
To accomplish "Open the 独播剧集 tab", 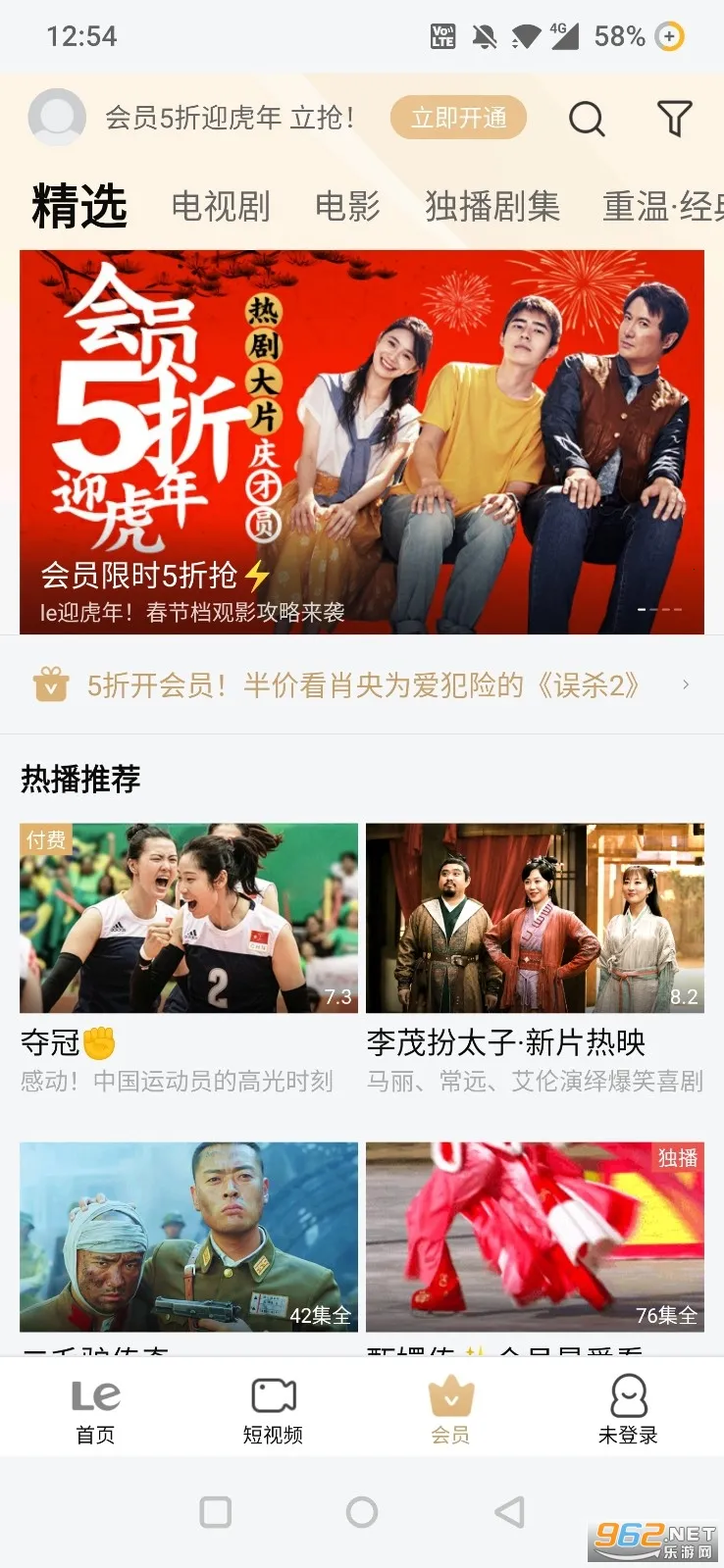I will (x=493, y=206).
